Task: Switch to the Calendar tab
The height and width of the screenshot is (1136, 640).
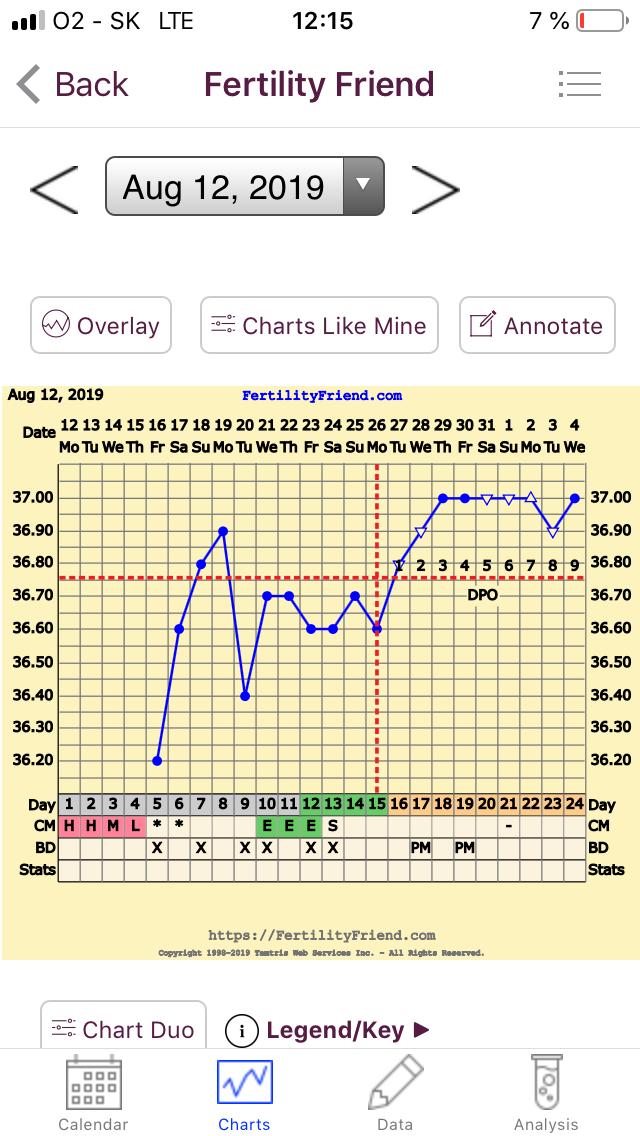Action: click(93, 1093)
